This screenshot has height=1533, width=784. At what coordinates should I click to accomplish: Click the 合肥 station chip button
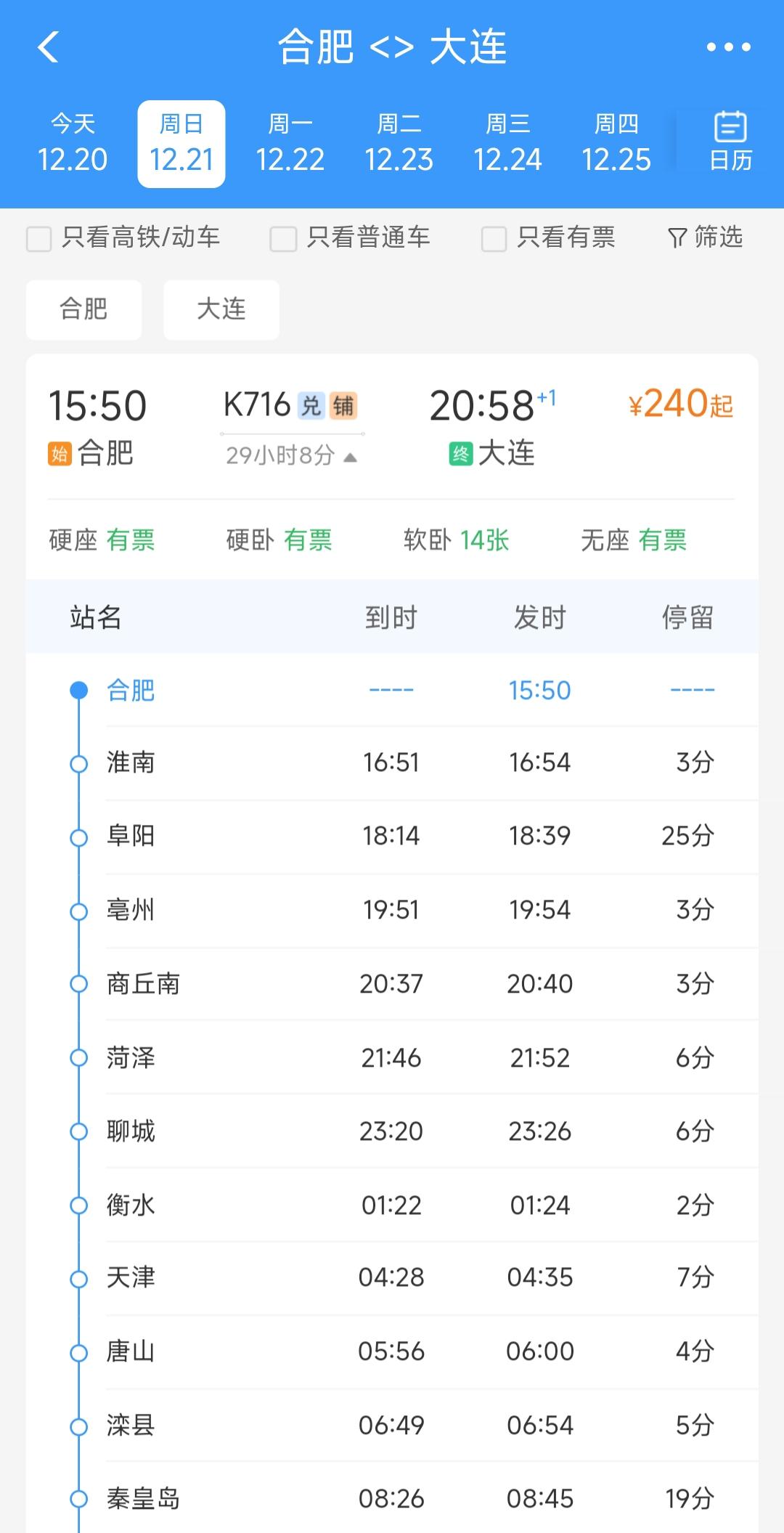click(83, 309)
